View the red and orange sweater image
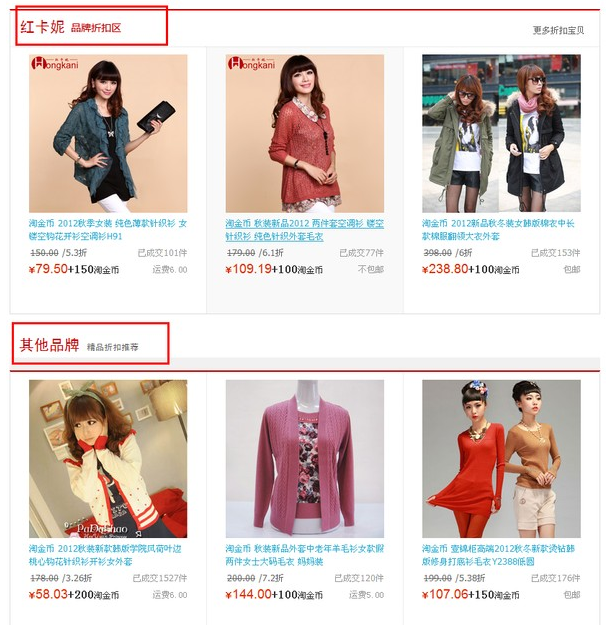 (501, 459)
